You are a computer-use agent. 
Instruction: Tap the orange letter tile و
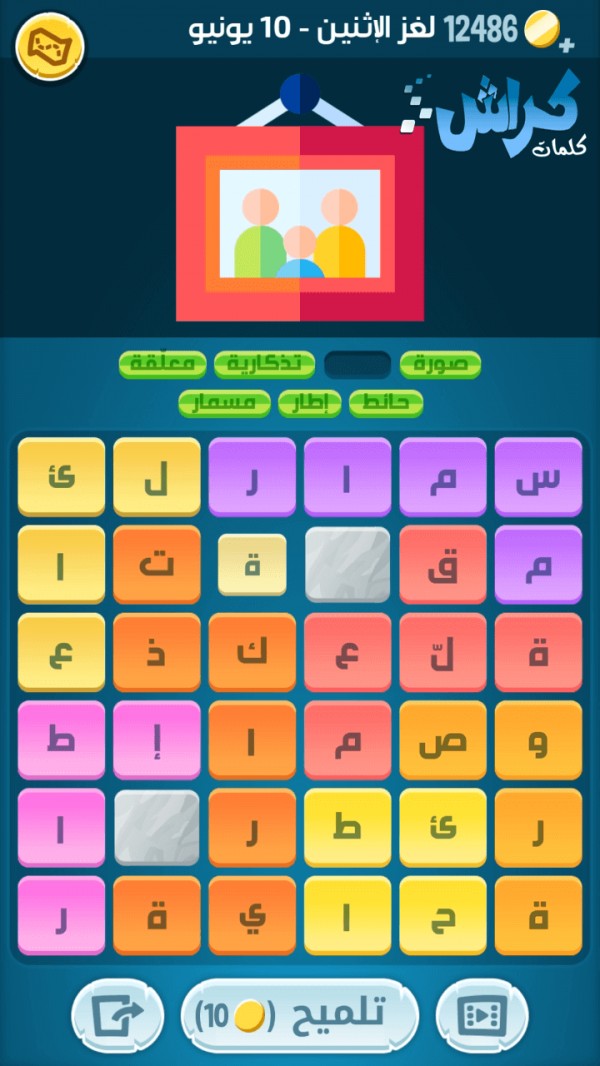(538, 740)
